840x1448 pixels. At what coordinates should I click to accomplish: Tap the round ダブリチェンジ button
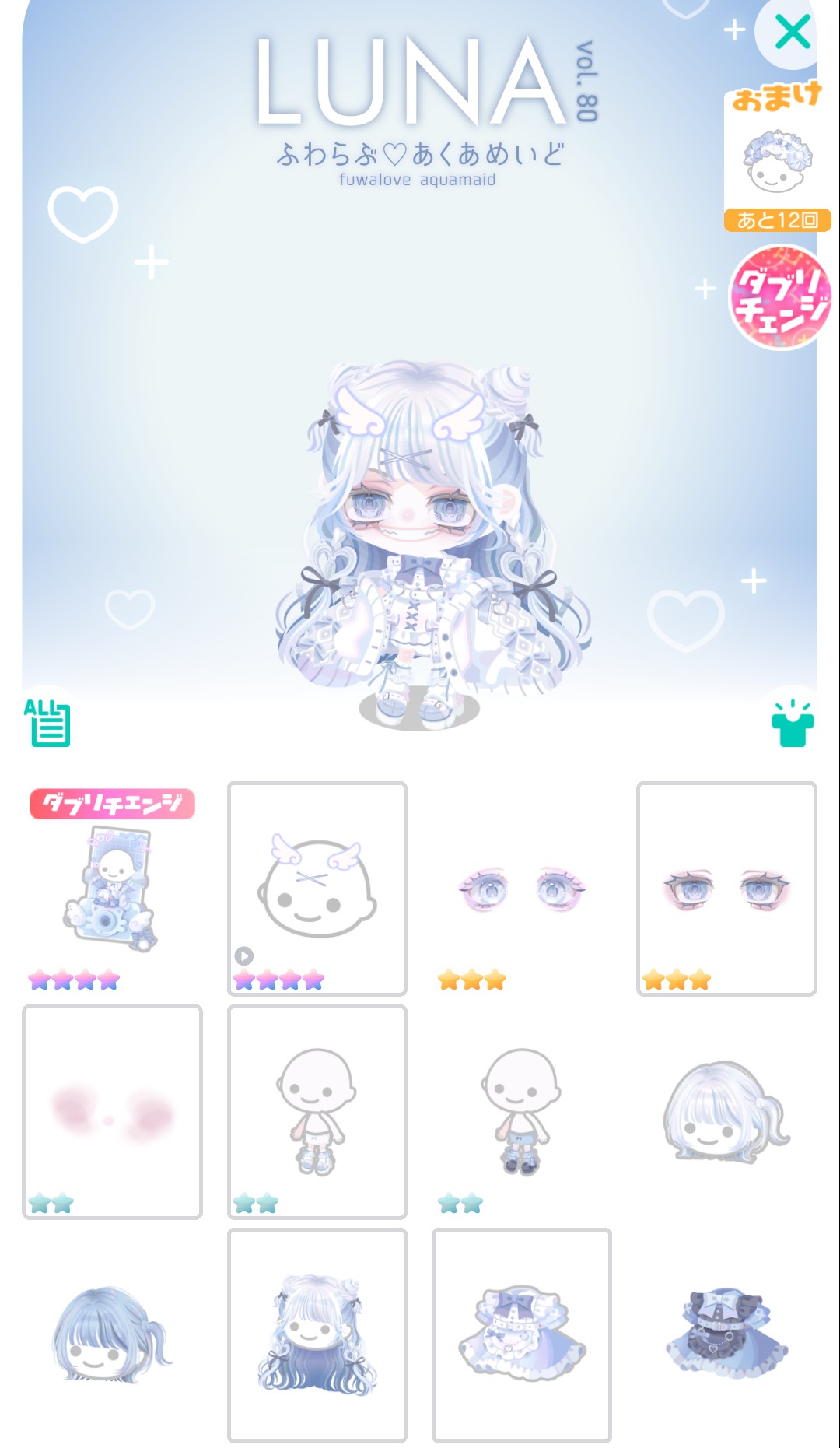pos(780,297)
